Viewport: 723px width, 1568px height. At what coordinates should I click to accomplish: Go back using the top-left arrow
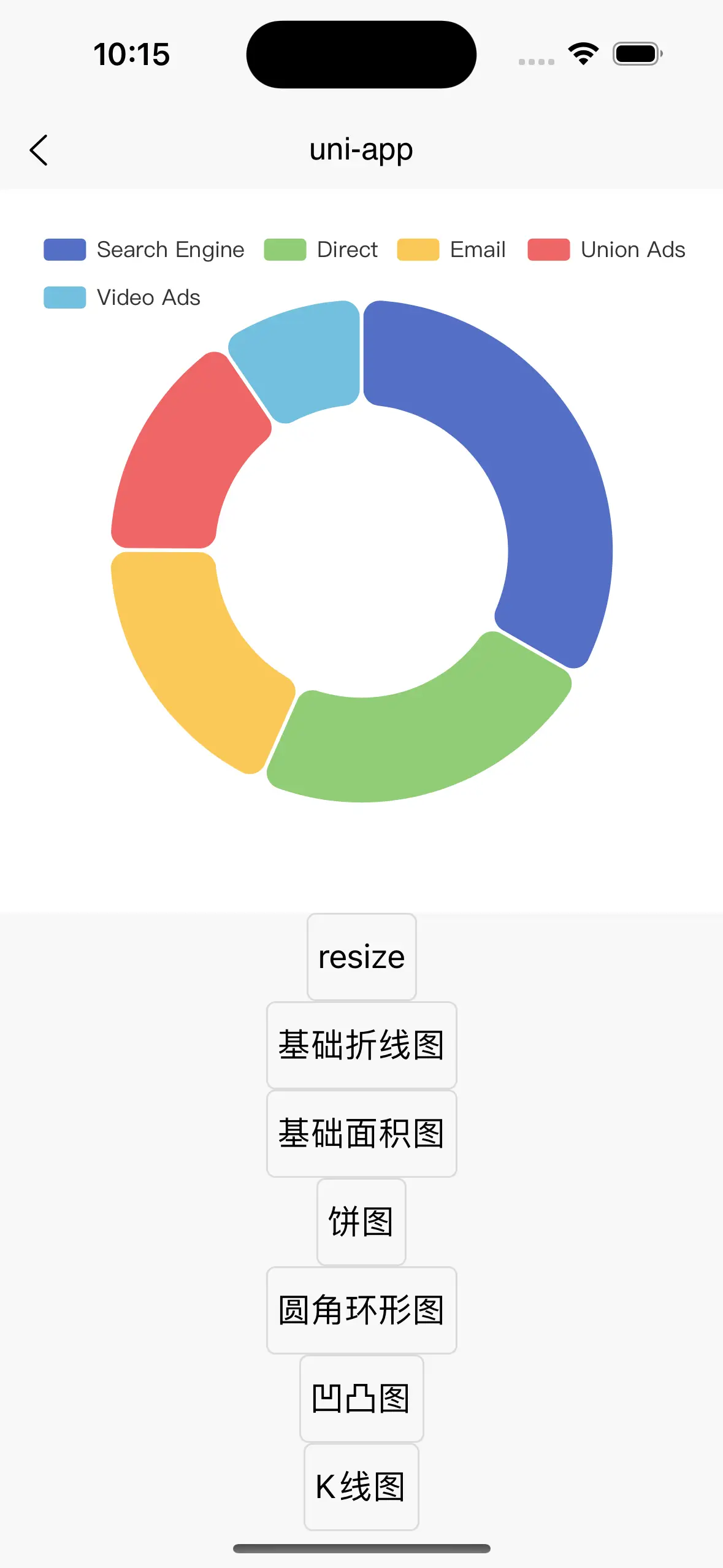click(38, 150)
